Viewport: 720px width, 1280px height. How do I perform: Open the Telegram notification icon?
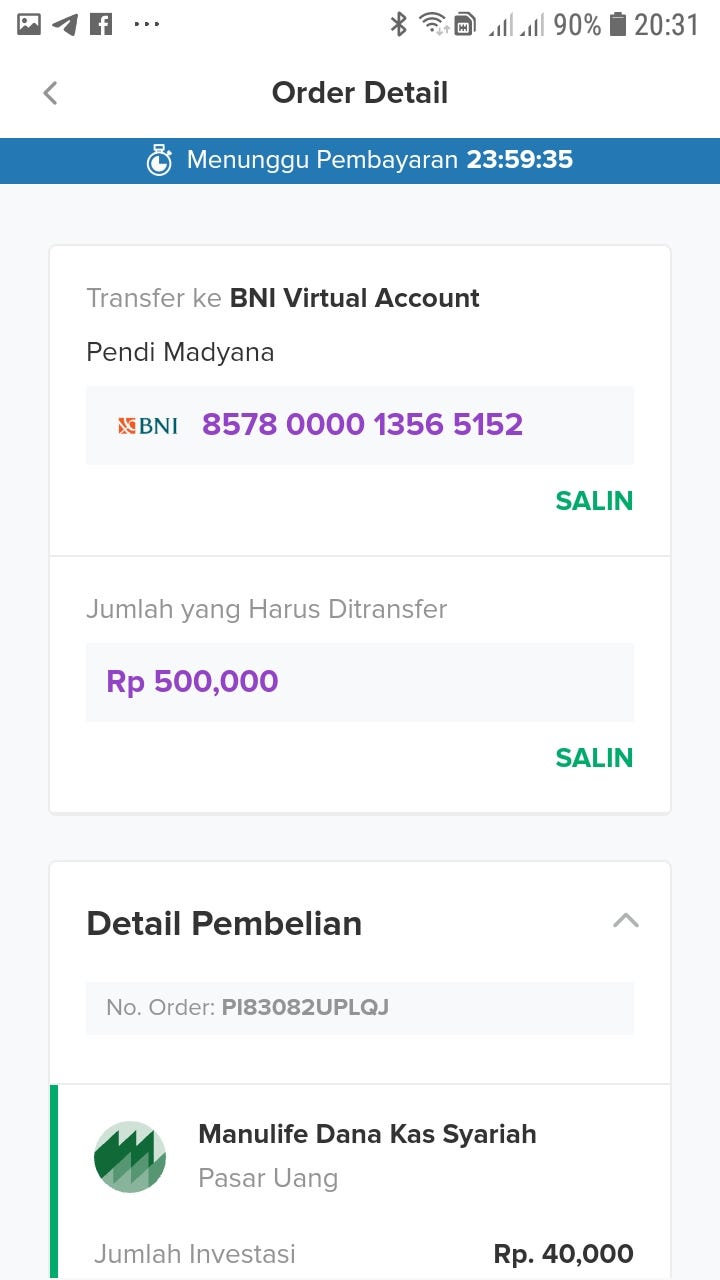coord(63,22)
